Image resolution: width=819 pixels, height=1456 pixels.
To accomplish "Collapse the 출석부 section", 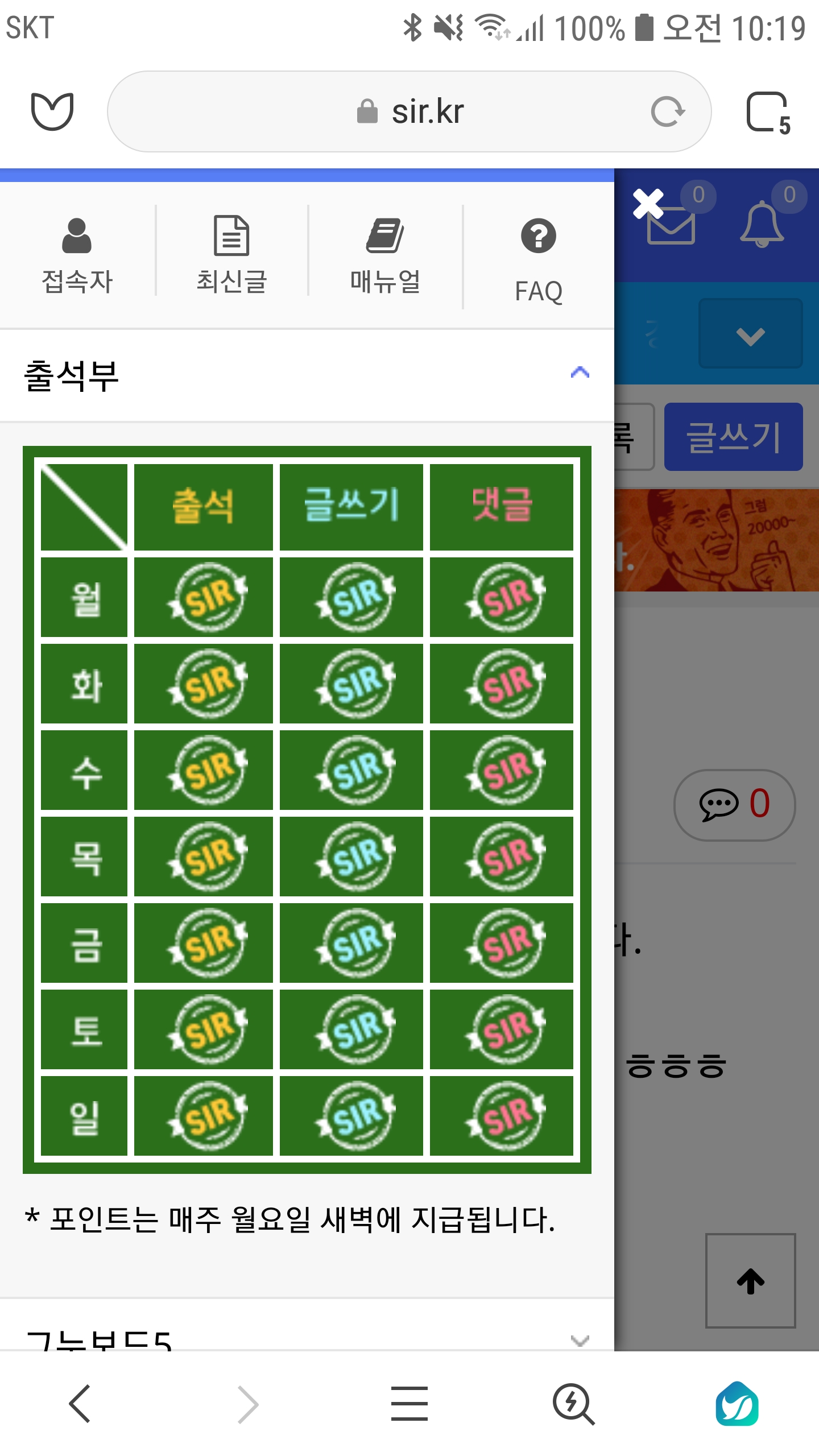I will click(x=580, y=373).
